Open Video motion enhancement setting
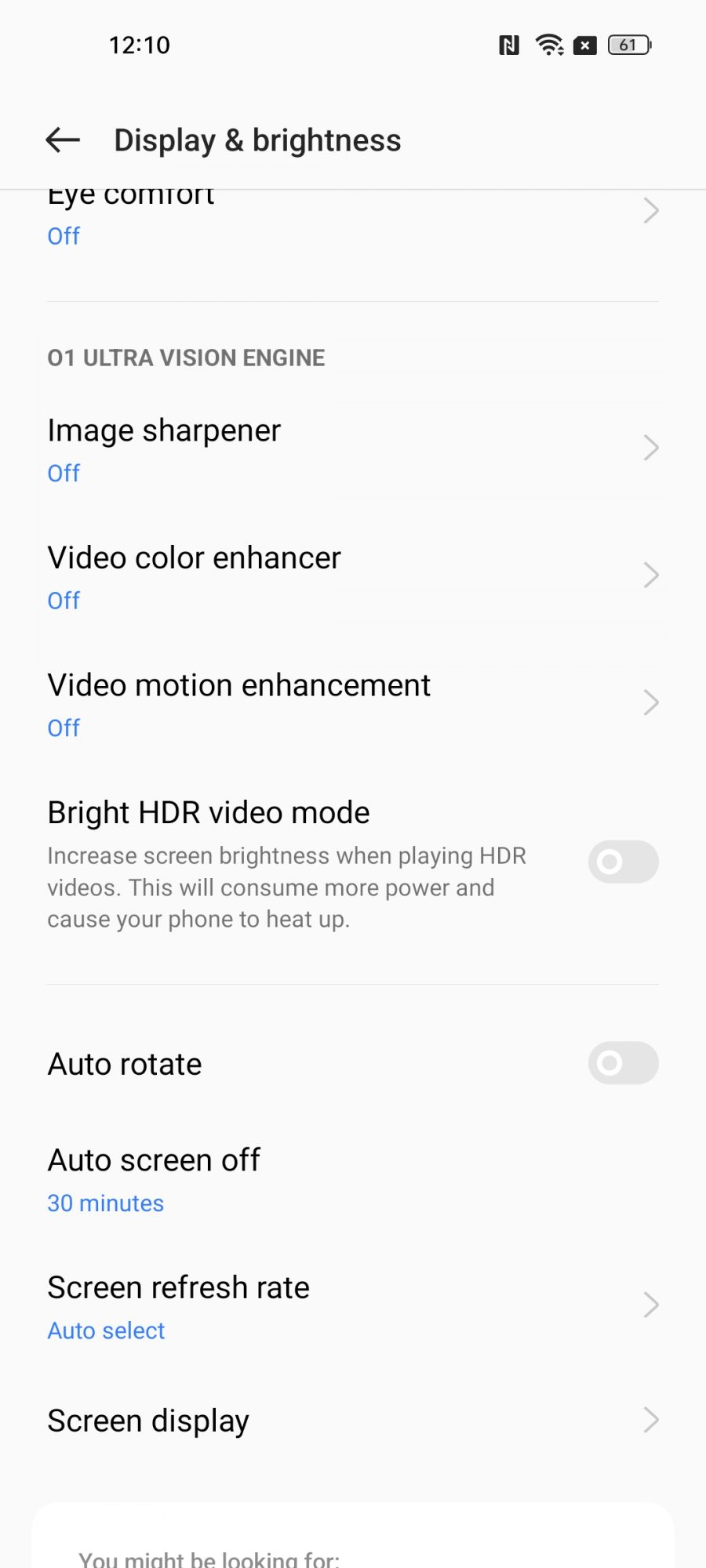The width and height of the screenshot is (706, 1568). (353, 704)
